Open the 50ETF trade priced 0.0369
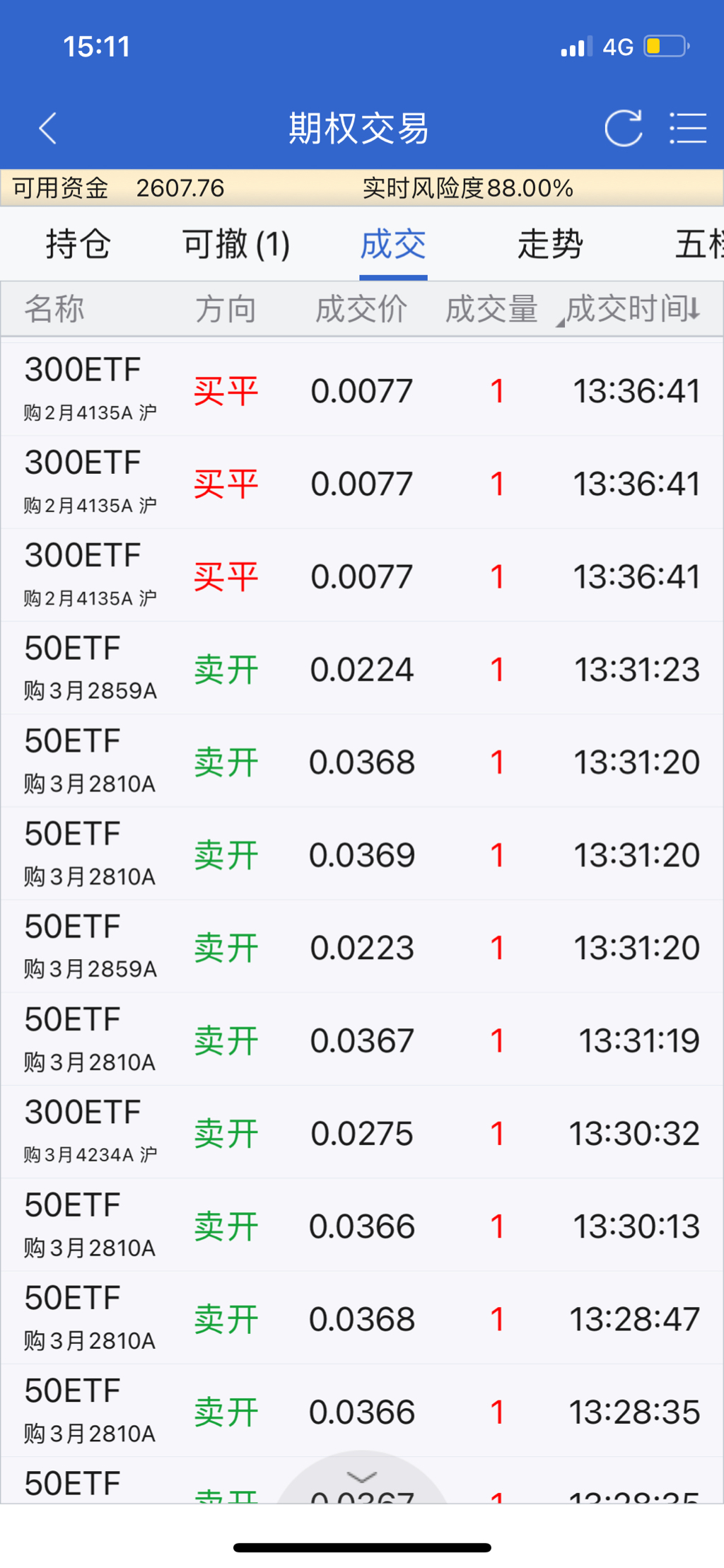Viewport: 724px width, 1568px height. (x=362, y=854)
